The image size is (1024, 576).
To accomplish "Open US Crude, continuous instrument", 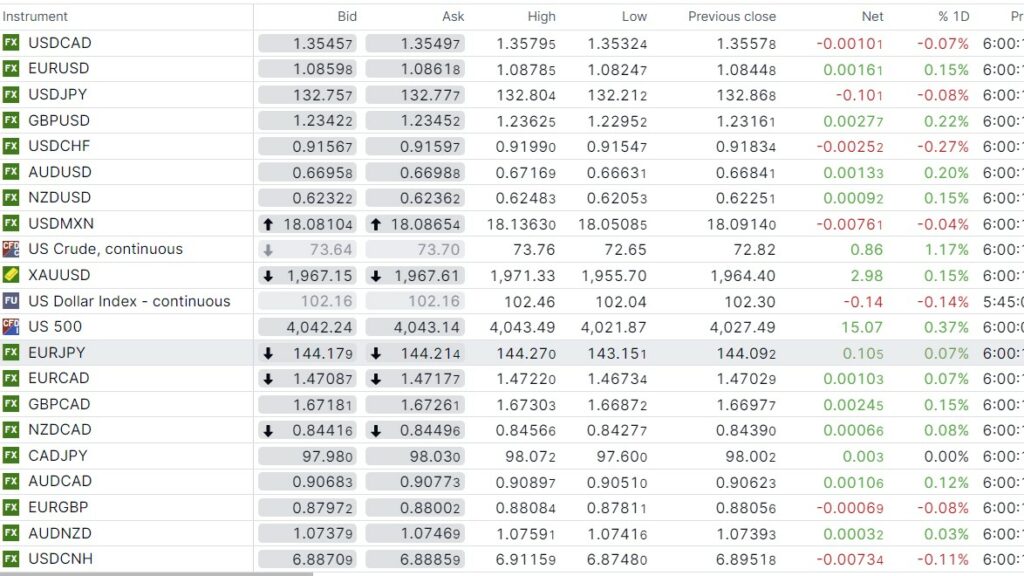I will pyautogui.click(x=105, y=249).
